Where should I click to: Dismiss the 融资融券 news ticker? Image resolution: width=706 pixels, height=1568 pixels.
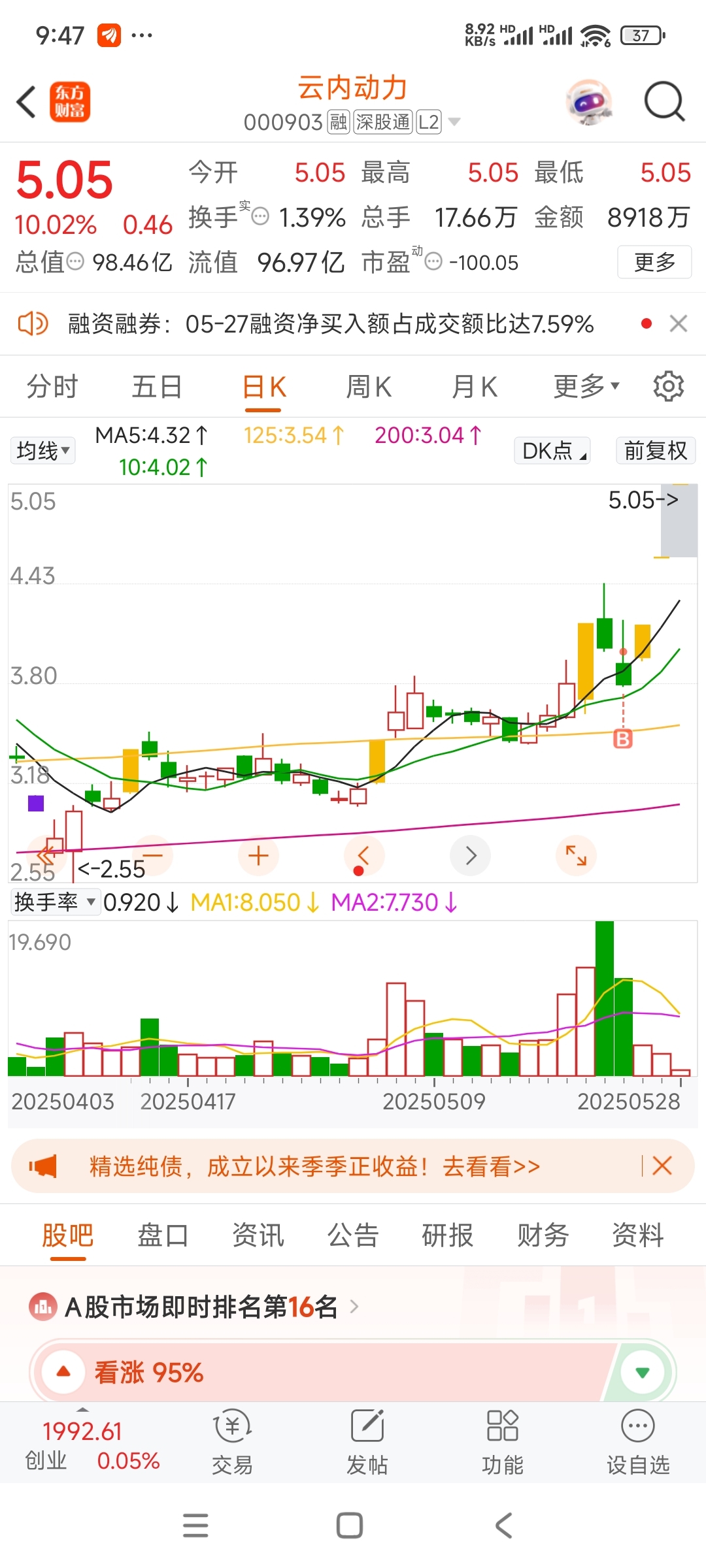[679, 323]
